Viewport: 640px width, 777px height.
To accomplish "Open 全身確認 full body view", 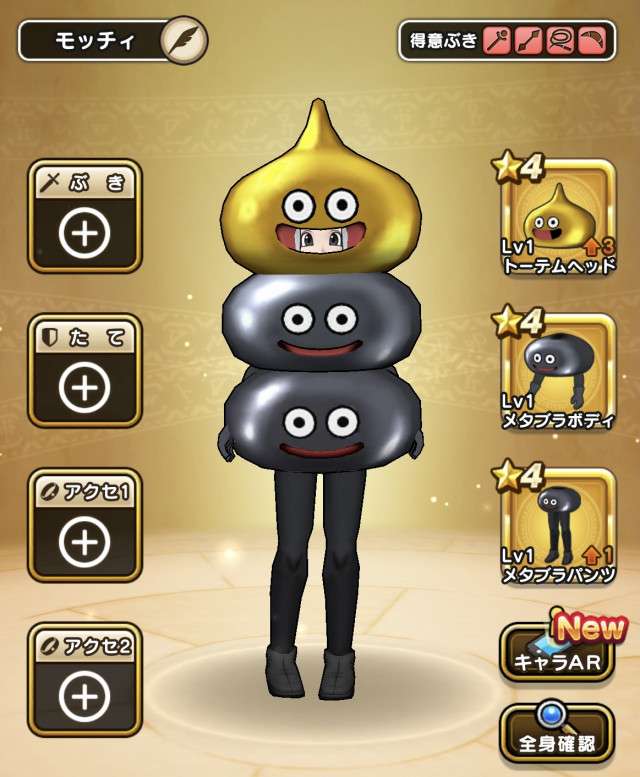I will (558, 733).
